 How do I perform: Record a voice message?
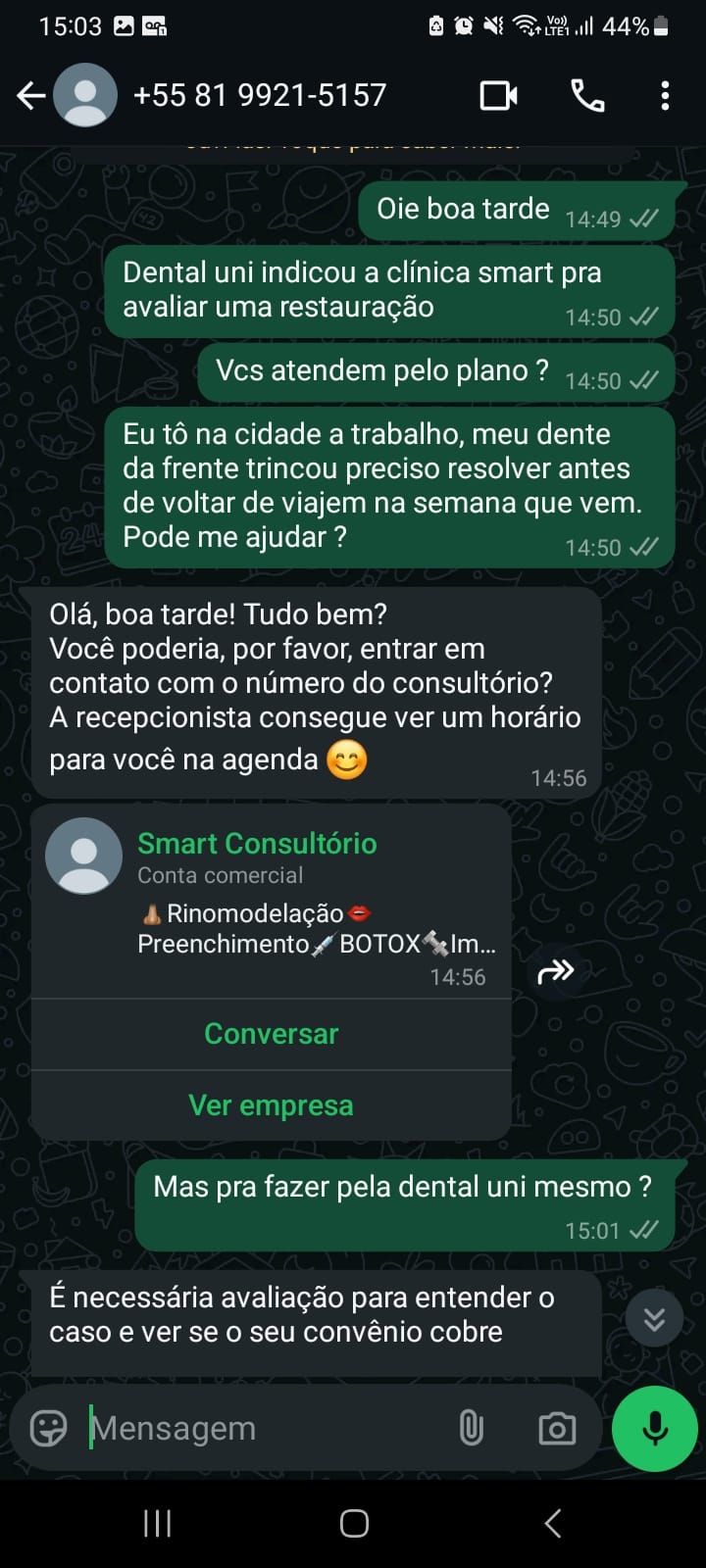point(655,1428)
